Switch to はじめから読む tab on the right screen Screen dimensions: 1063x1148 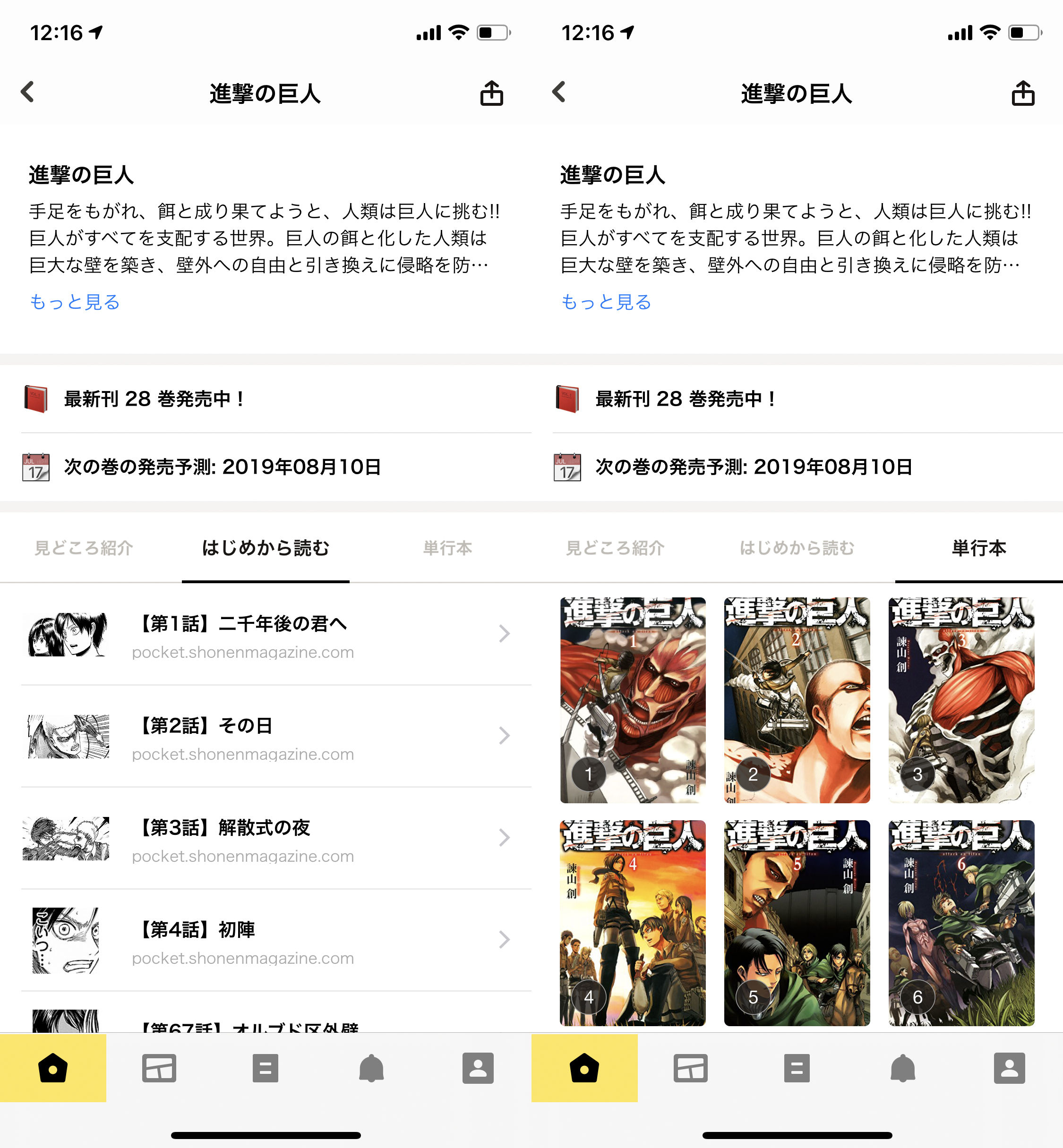click(797, 548)
